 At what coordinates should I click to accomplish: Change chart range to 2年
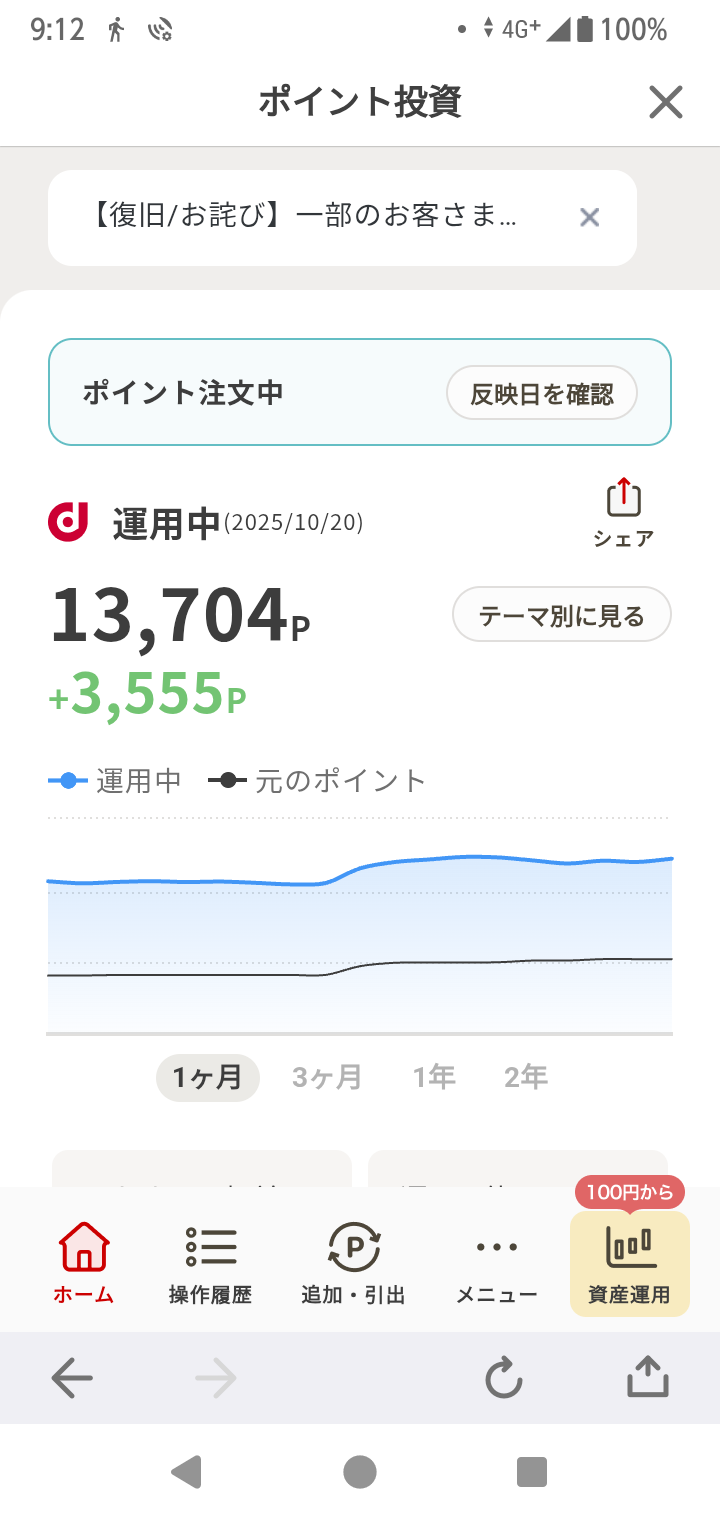(526, 1077)
